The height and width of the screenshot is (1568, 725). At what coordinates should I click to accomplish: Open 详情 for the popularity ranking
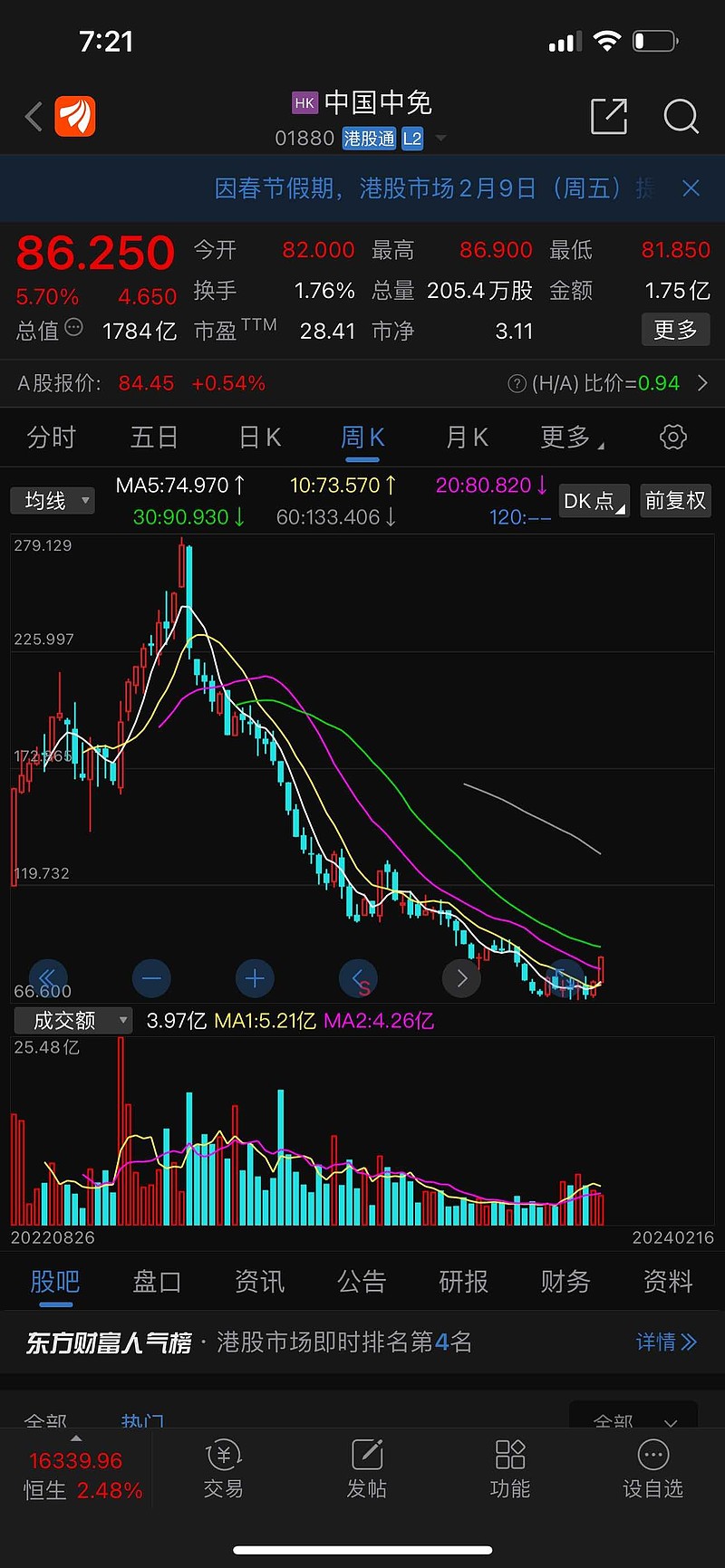pyautogui.click(x=666, y=1342)
